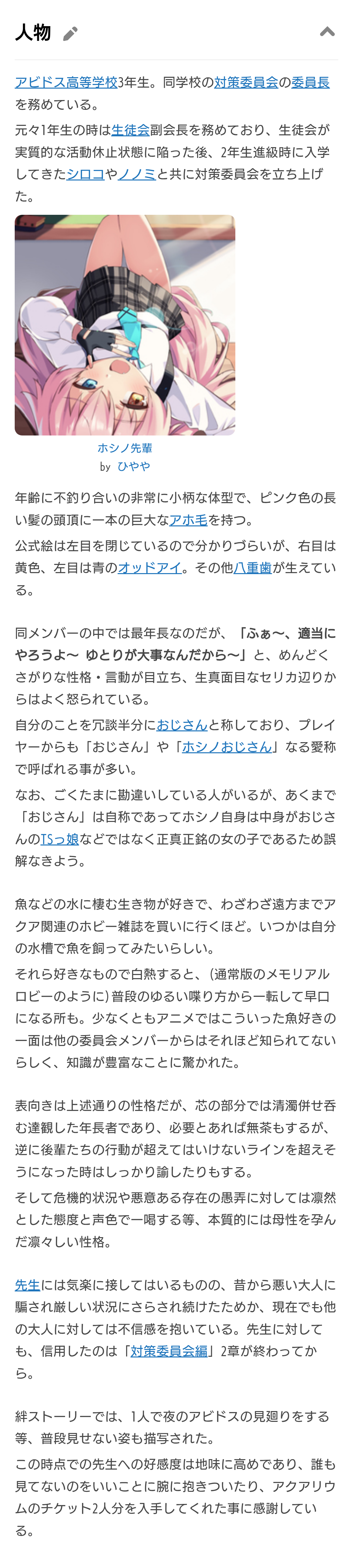This screenshot has width=353, height=1568.
Task: Open the アホ毛 link
Action: 188,520
